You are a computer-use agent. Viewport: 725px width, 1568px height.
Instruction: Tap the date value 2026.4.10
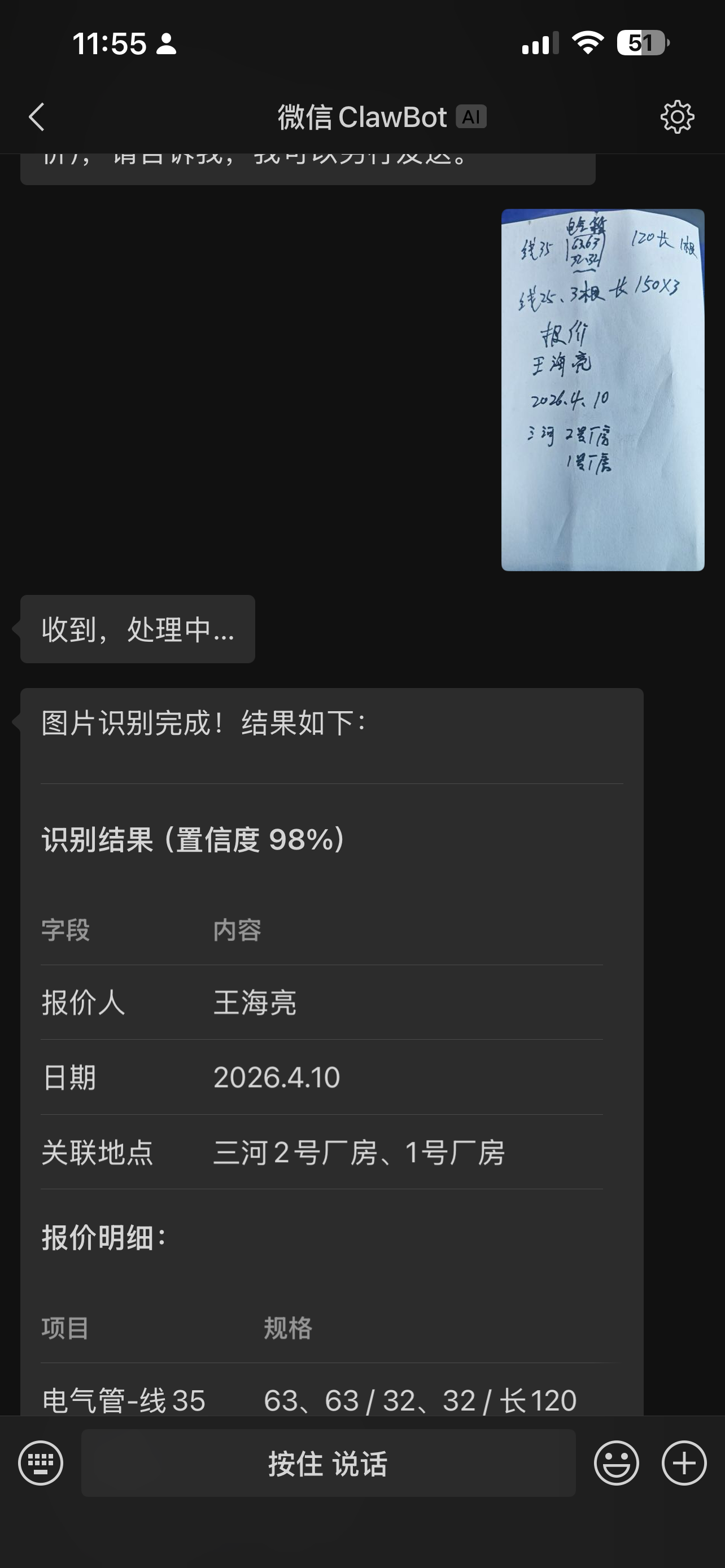tap(277, 1078)
